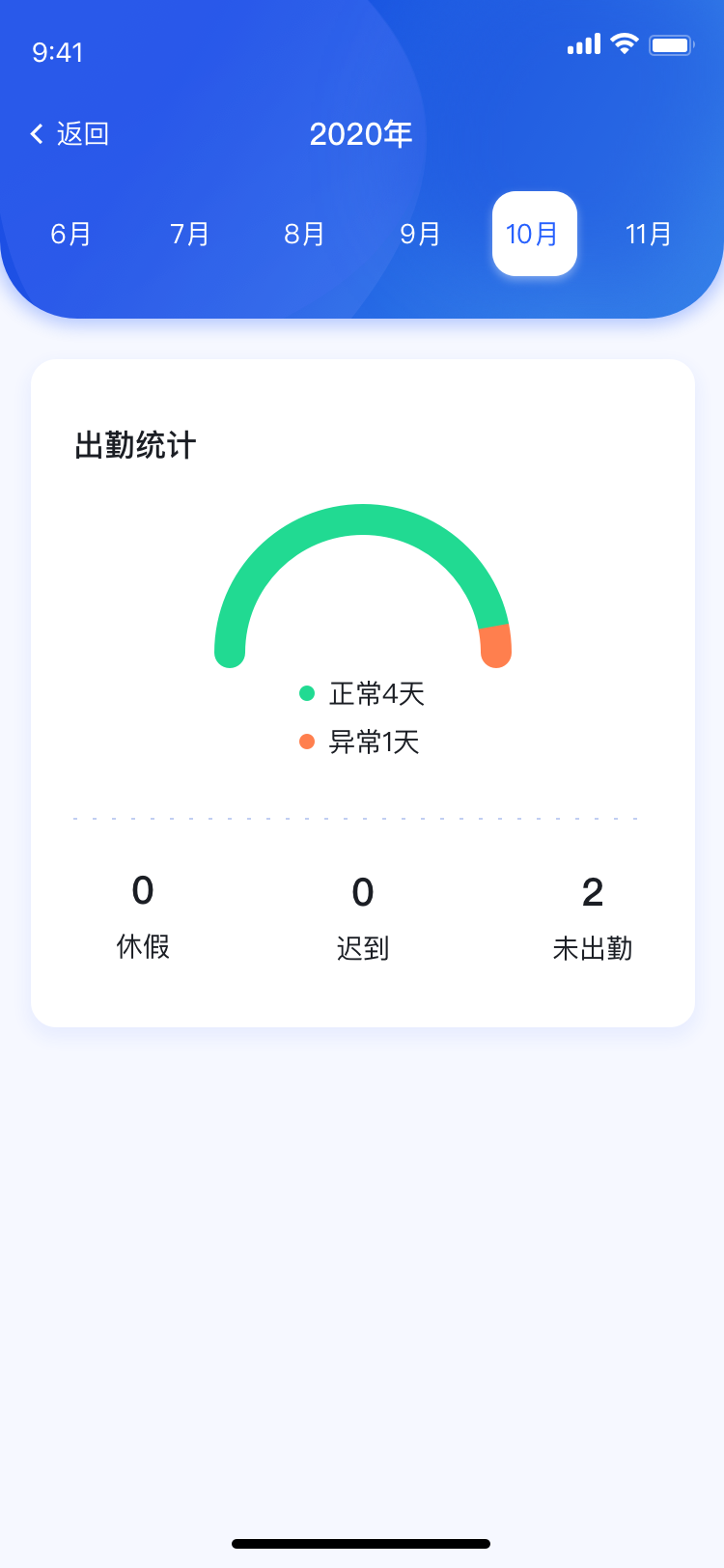Open the 11月 month tab
The width and height of the screenshot is (724, 1568).
(x=648, y=234)
